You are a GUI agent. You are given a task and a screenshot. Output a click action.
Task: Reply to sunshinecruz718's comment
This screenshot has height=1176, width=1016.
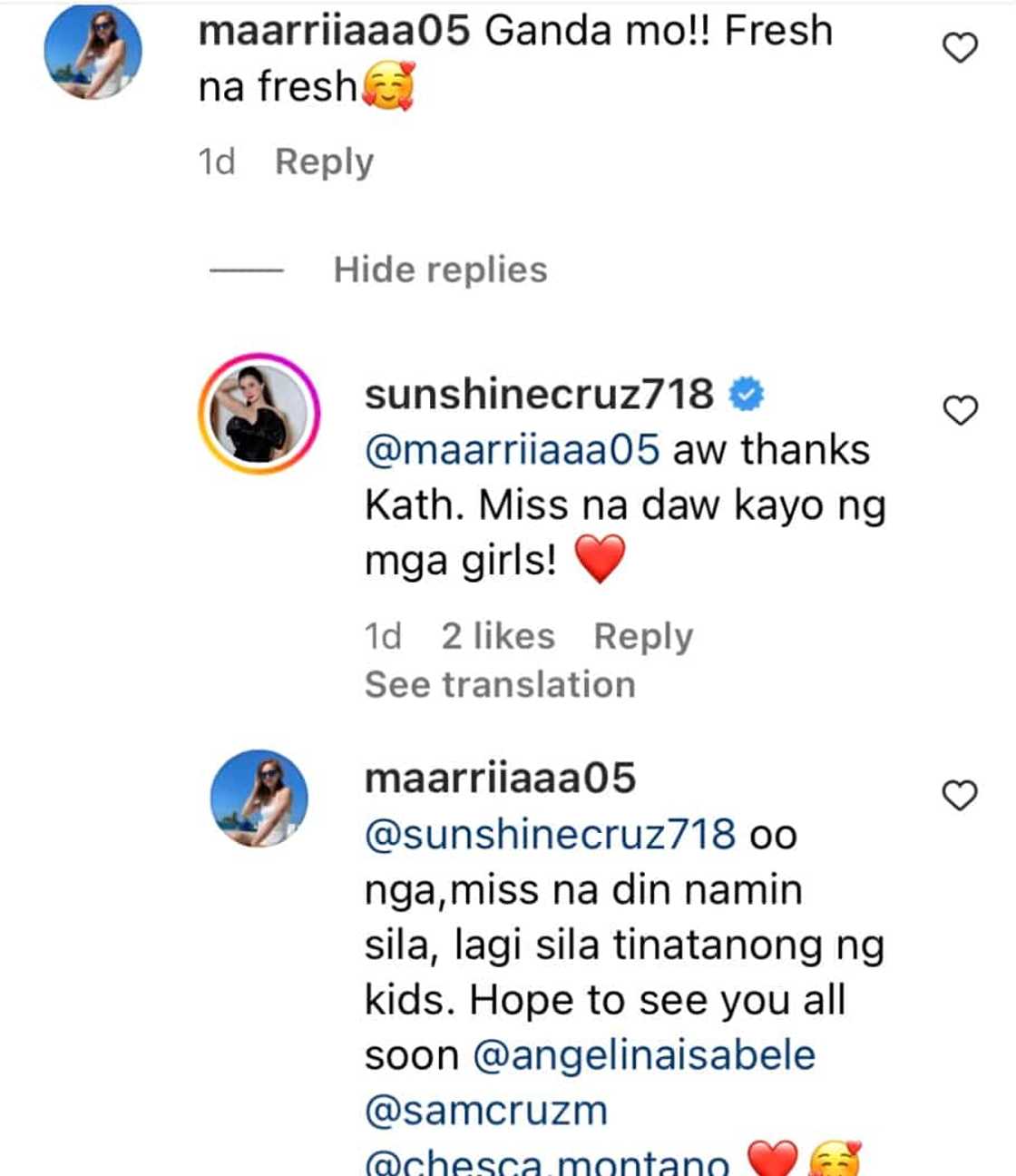tap(642, 635)
